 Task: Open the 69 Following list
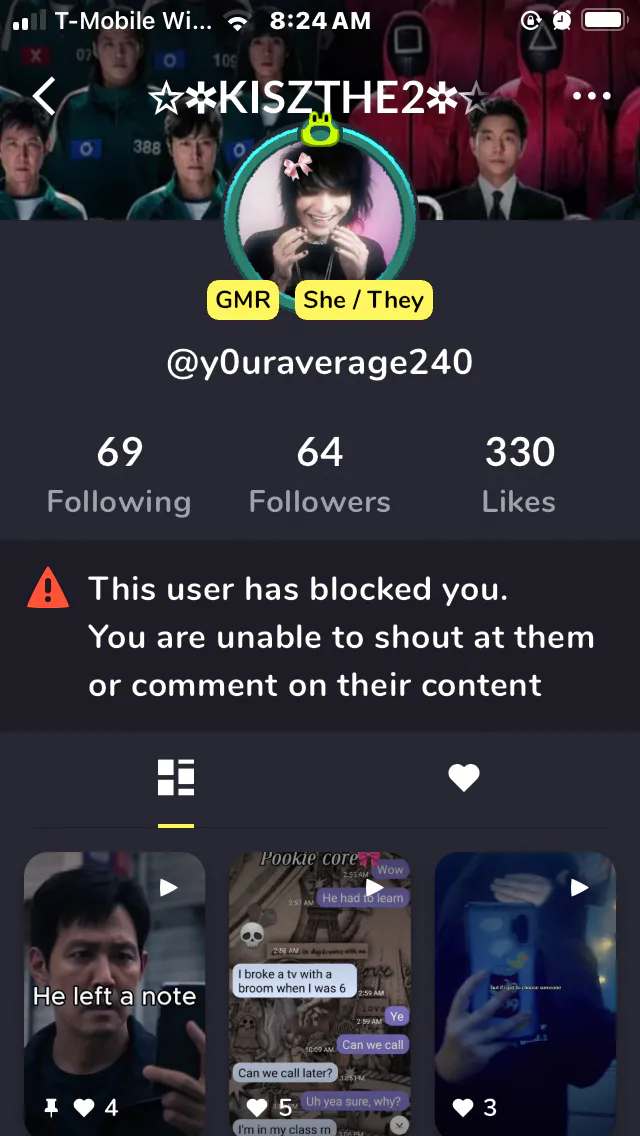point(119,474)
